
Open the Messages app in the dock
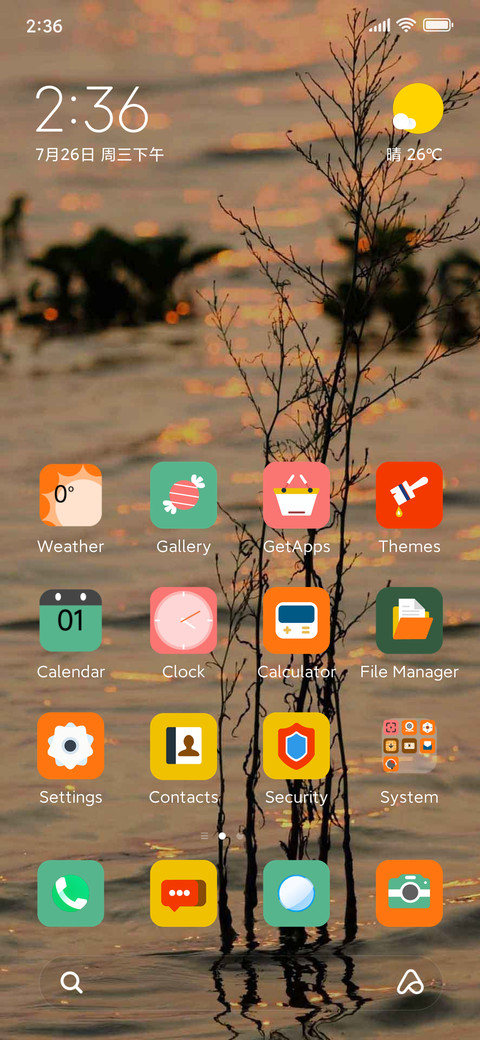(184, 893)
